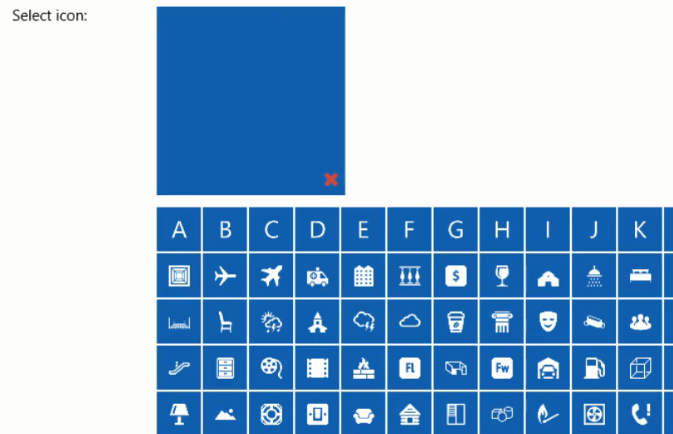
Task: Select the table lamp icon
Action: pos(179,413)
